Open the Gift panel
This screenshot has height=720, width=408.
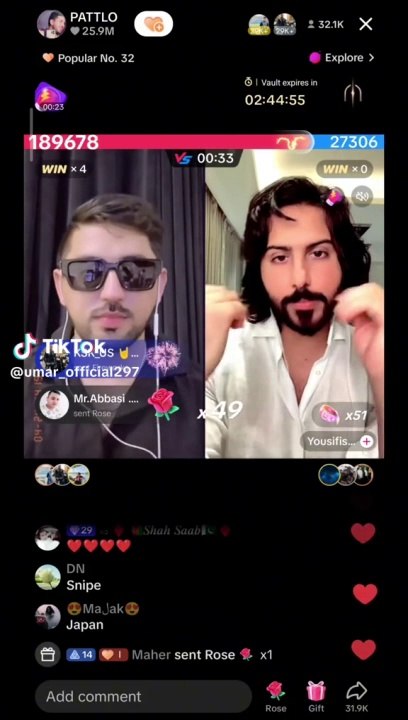tap(316, 697)
